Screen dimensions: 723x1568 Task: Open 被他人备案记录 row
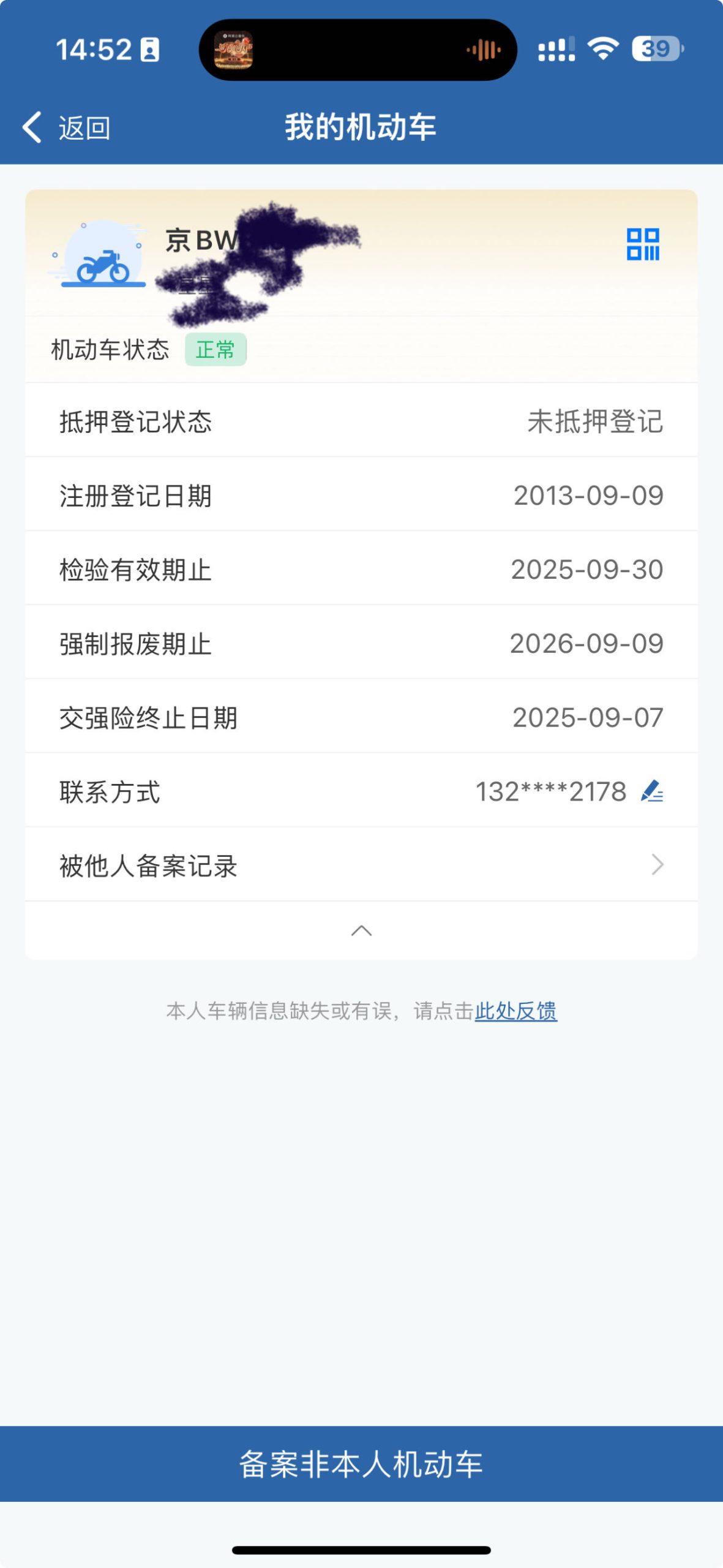(361, 865)
